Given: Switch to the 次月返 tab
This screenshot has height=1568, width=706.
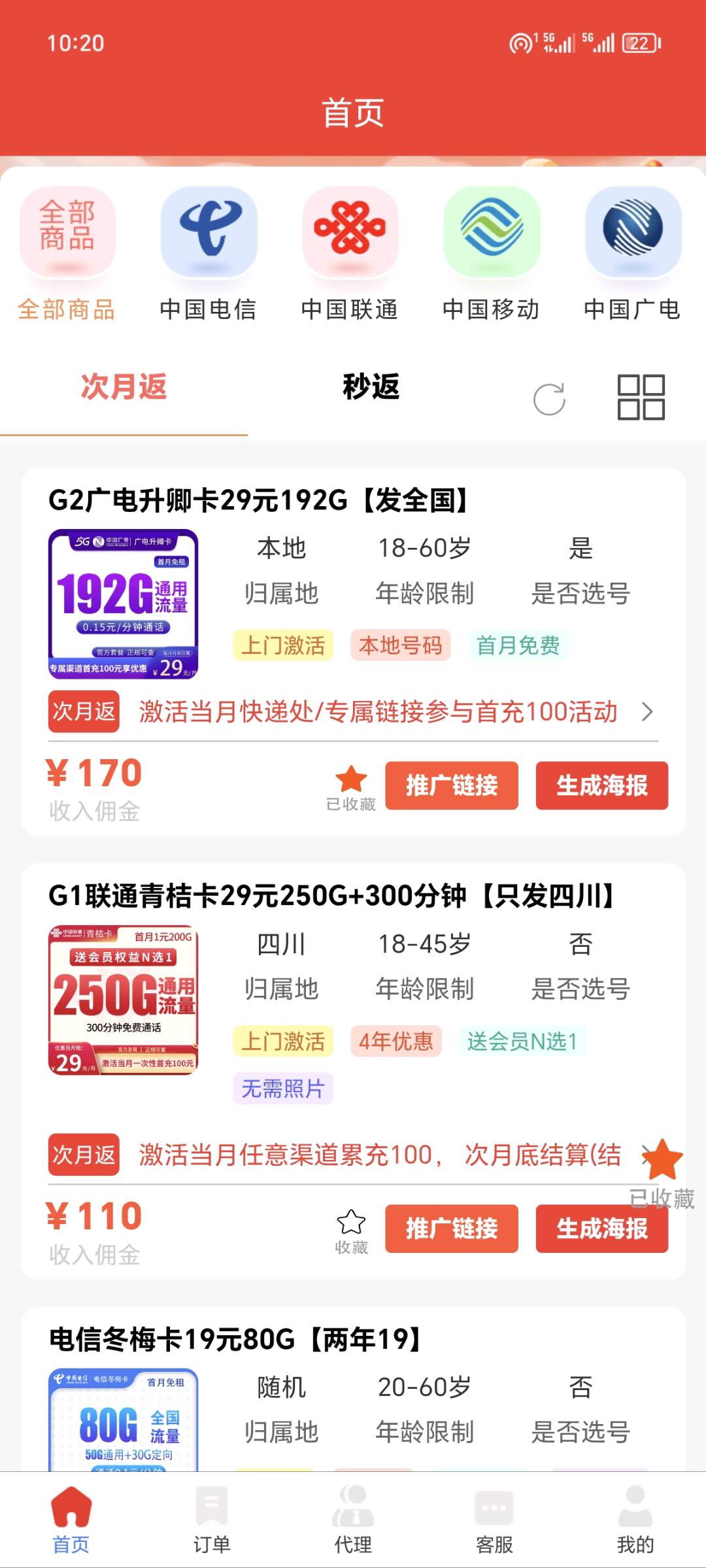Looking at the screenshot, I should [124, 387].
